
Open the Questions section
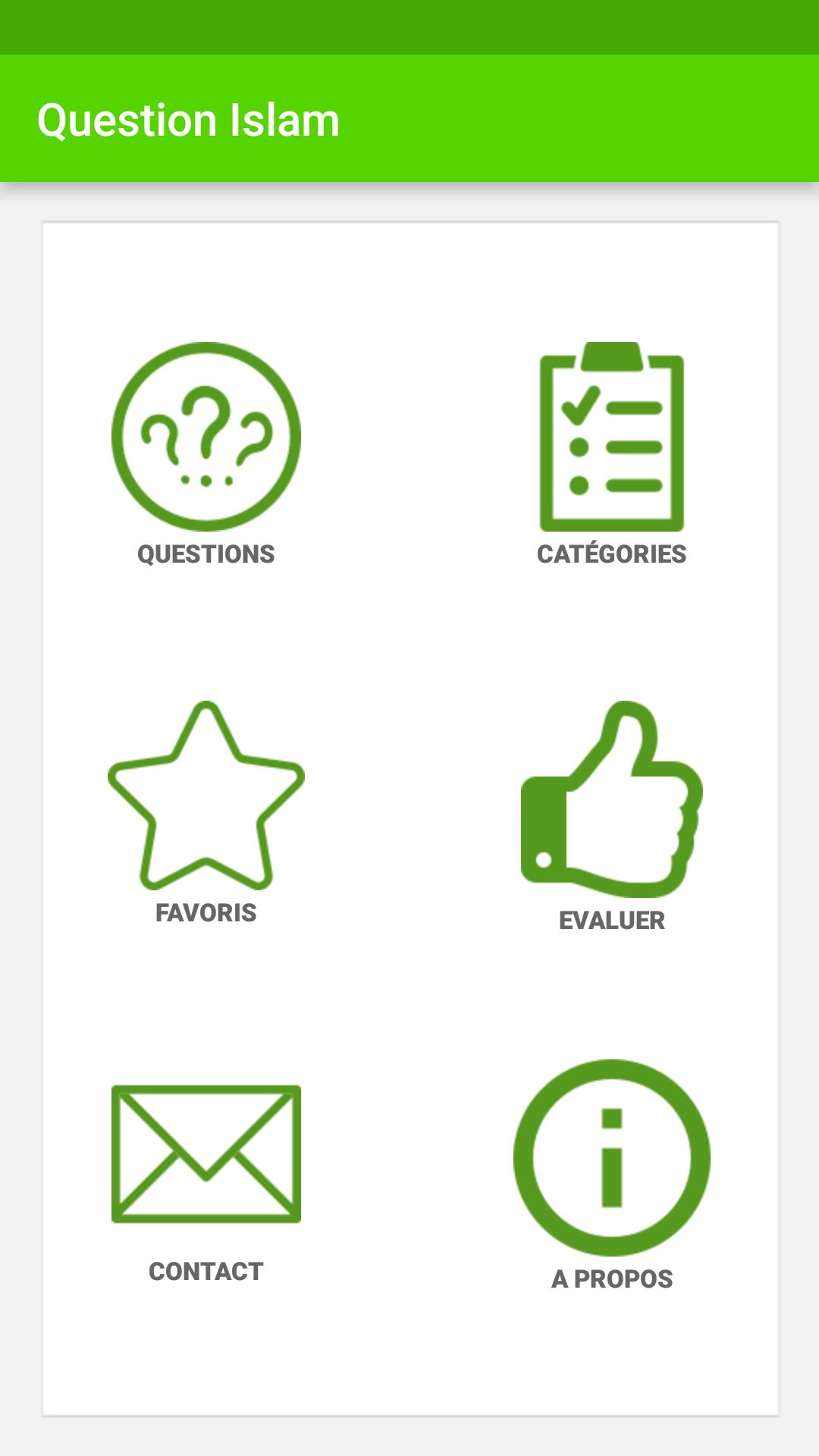coord(206,438)
